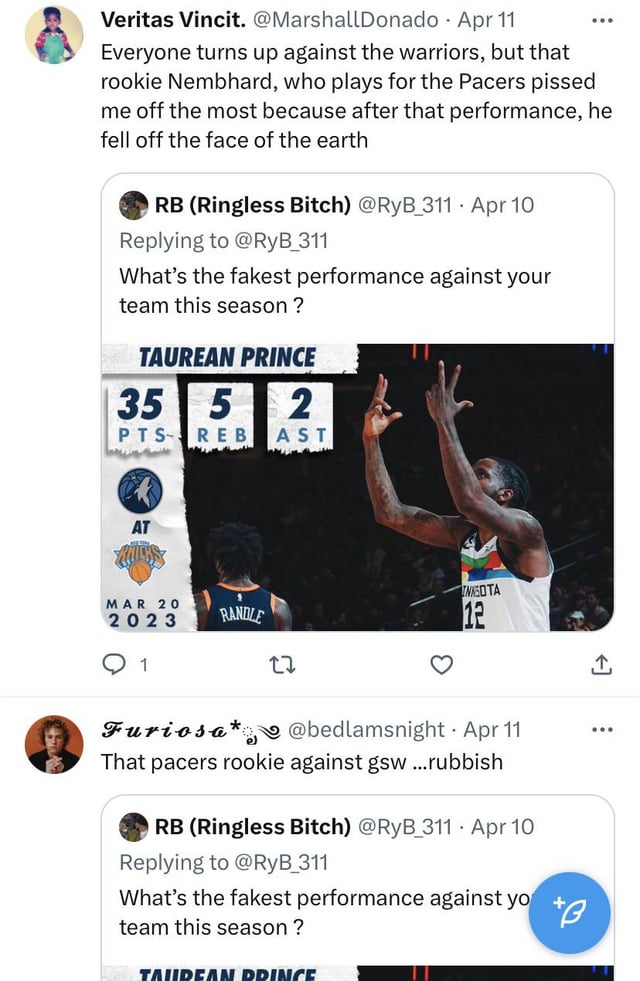Screen dimensions: 640x981
Task: Open @bedlamsnight handle link
Action: pyautogui.click(x=372, y=731)
